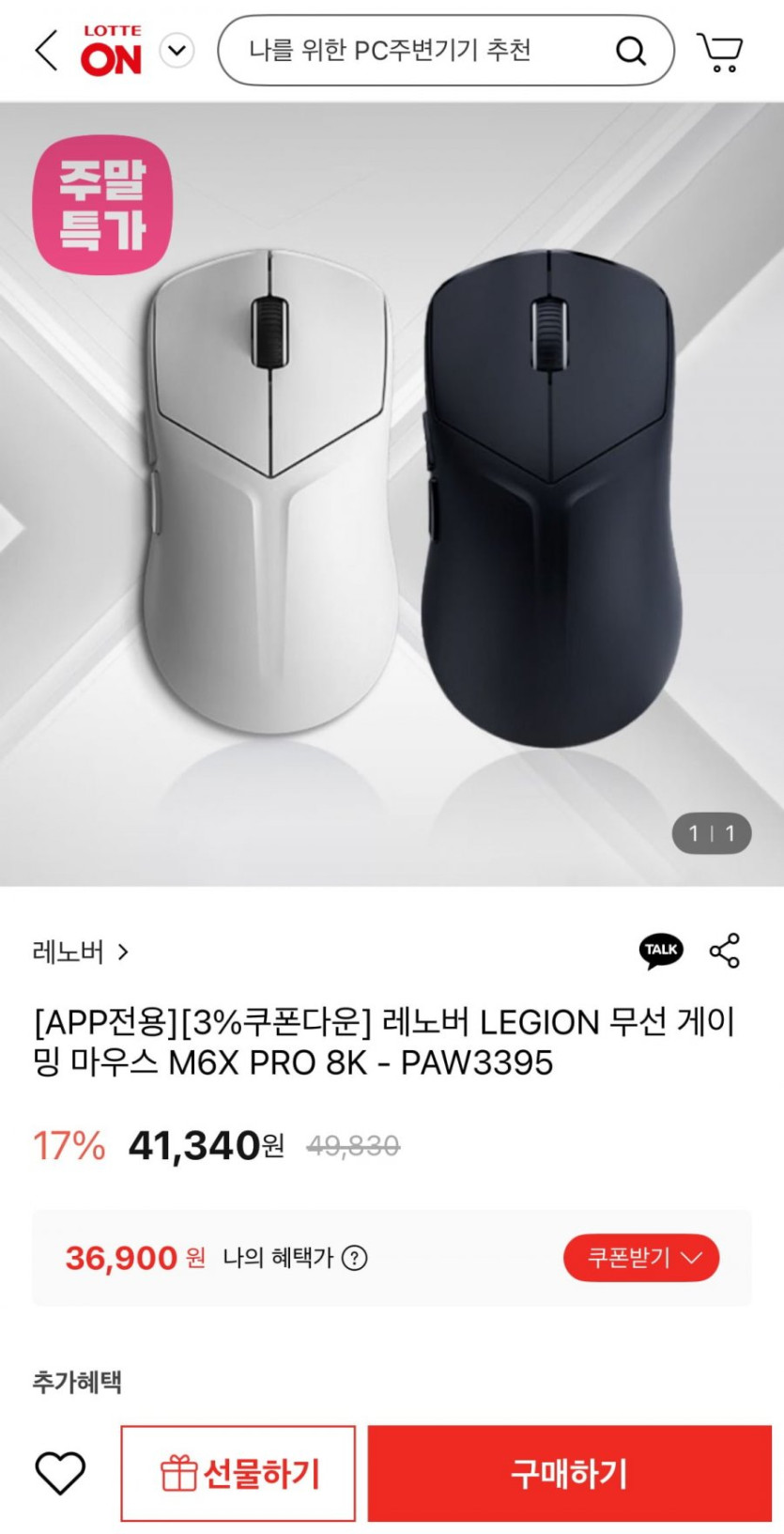Send as a gift with 선물하기

pyautogui.click(x=238, y=1473)
